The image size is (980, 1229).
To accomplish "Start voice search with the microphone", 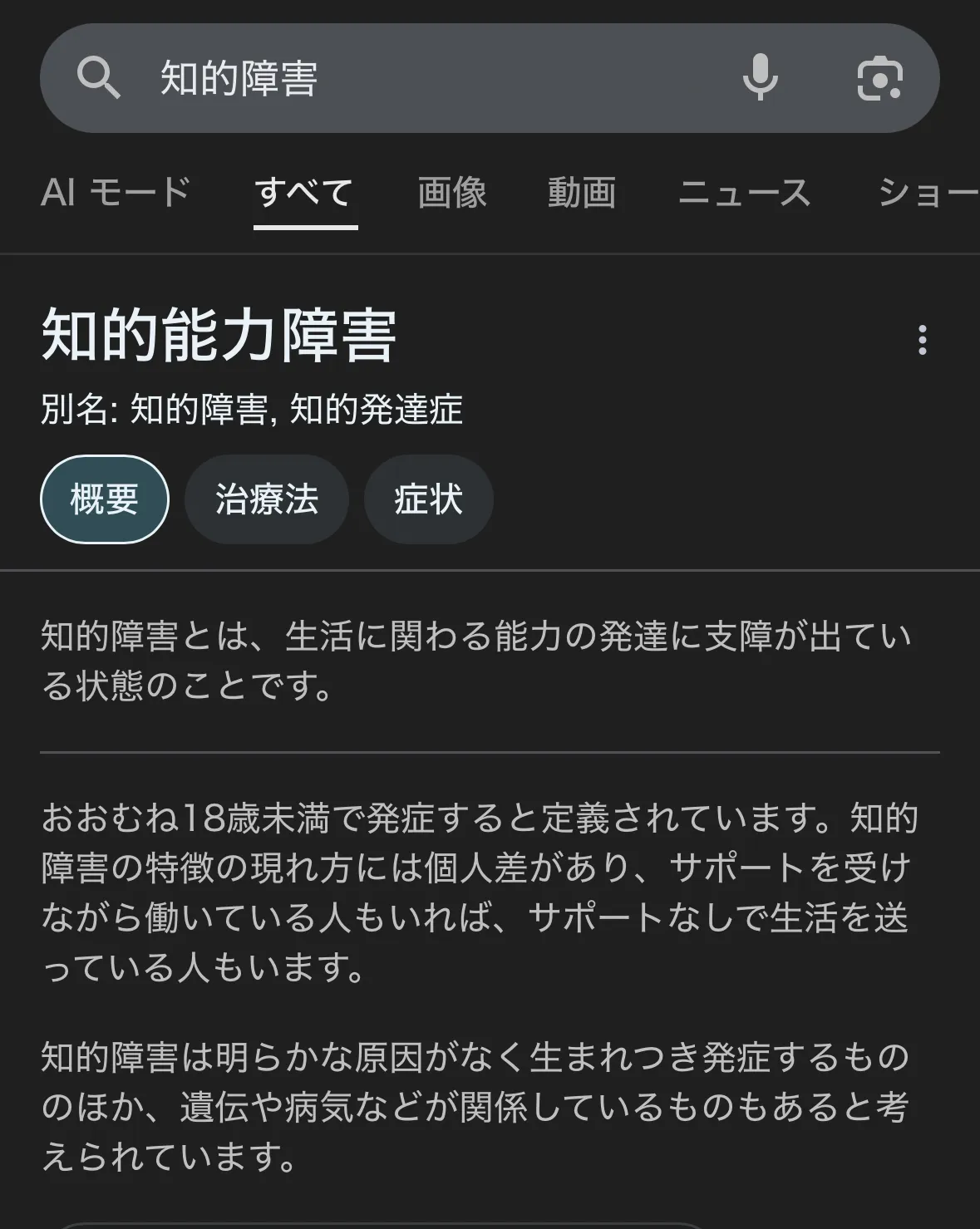I will click(x=760, y=79).
